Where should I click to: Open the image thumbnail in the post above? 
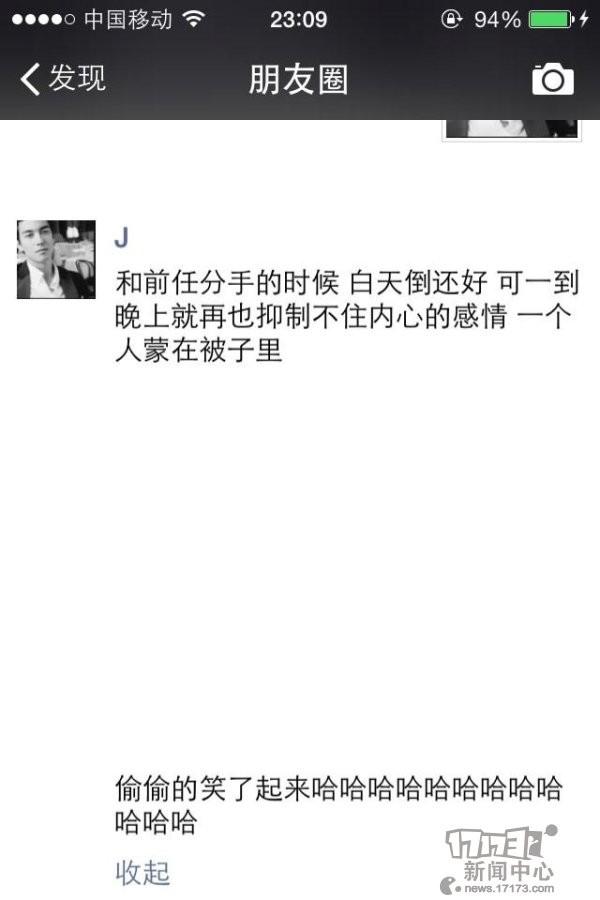pos(511,130)
